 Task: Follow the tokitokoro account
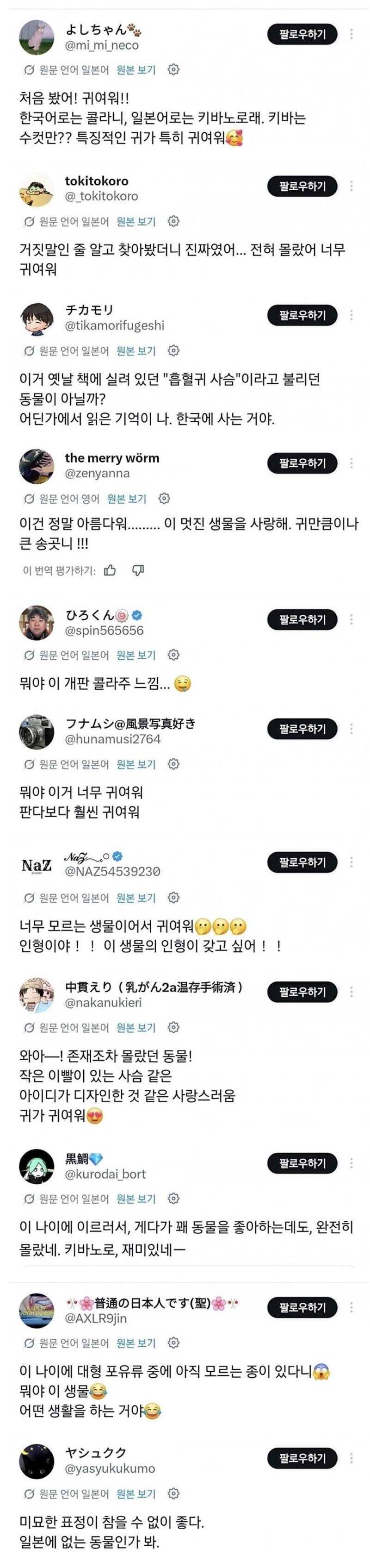pos(302,186)
